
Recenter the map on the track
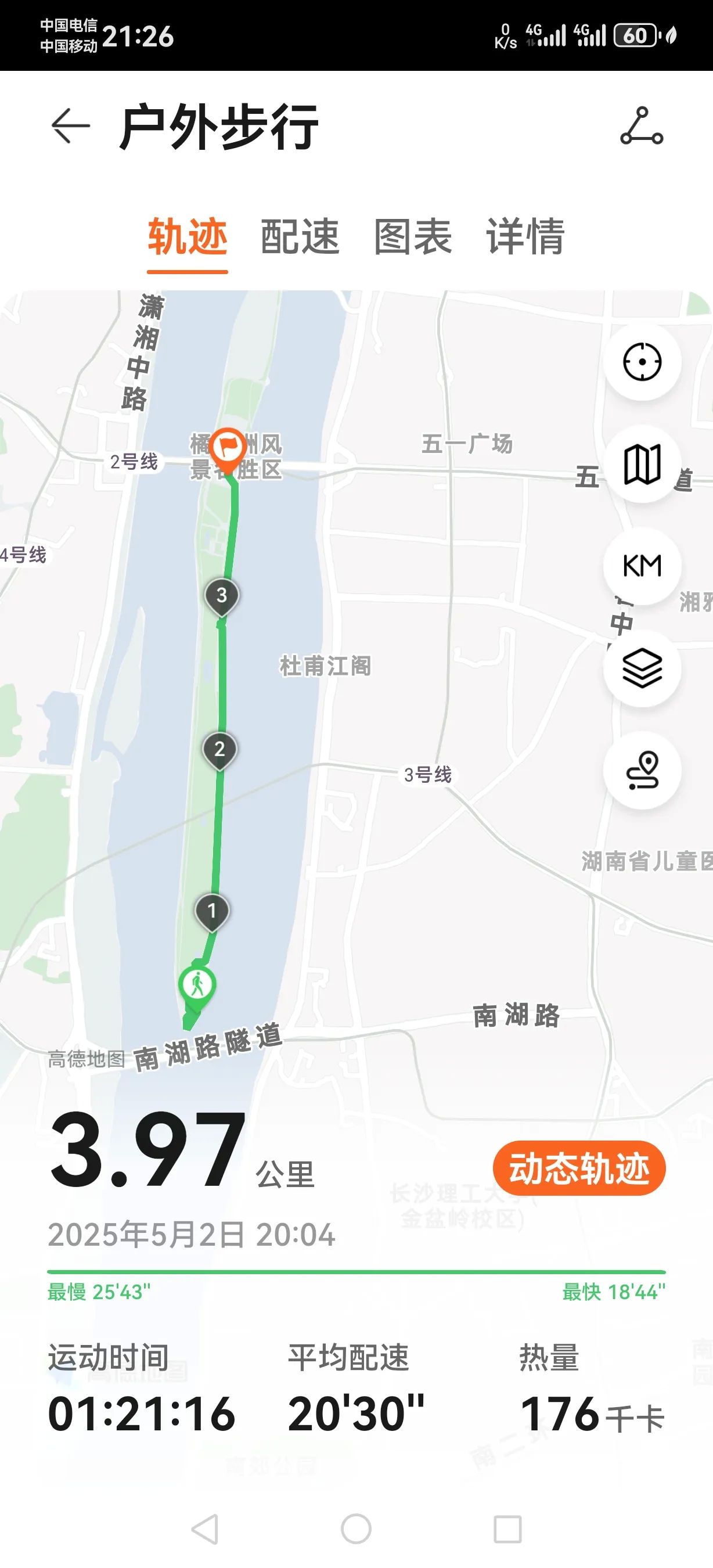(x=642, y=362)
